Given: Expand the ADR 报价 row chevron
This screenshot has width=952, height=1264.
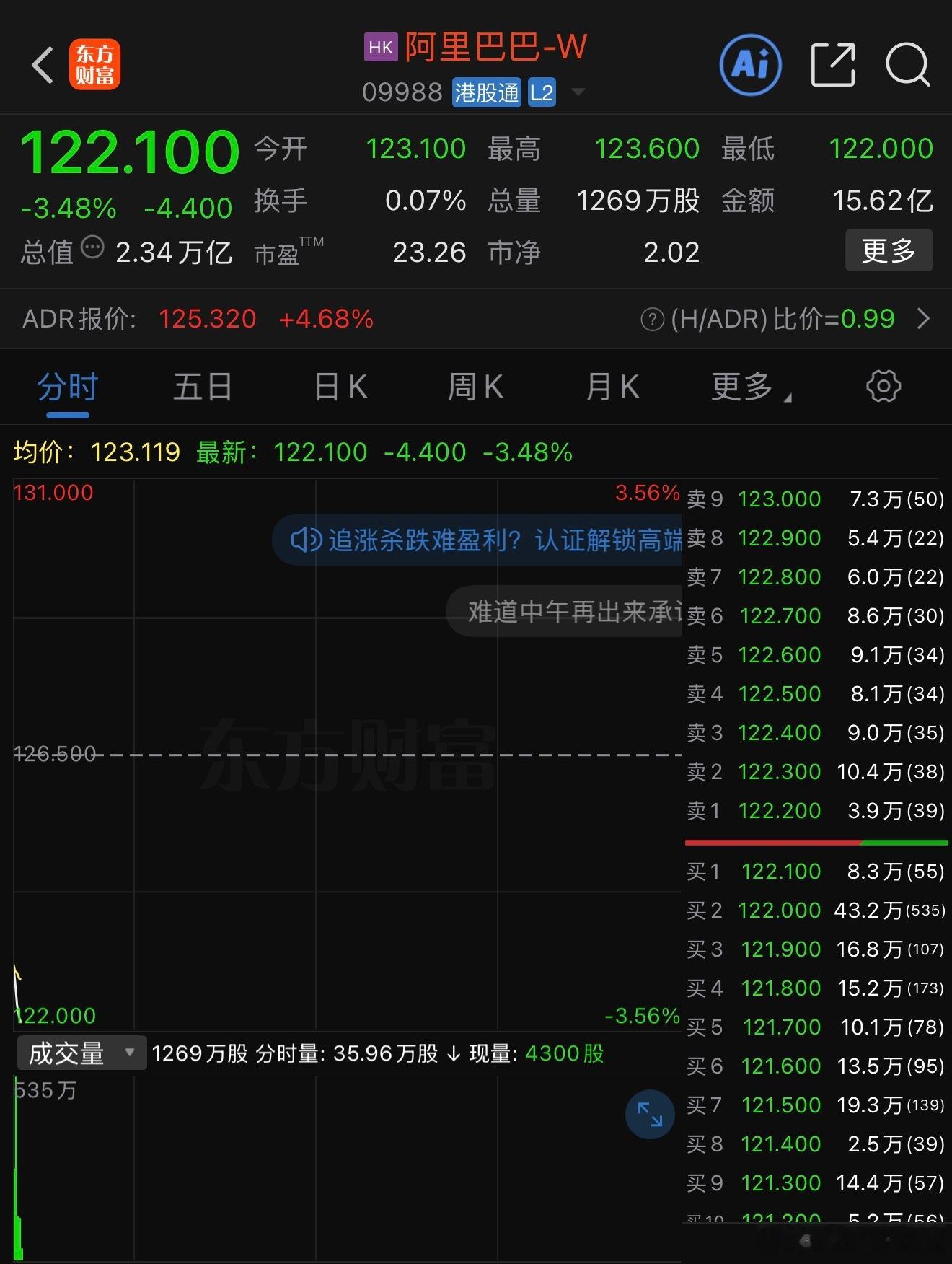Looking at the screenshot, I should (x=925, y=318).
